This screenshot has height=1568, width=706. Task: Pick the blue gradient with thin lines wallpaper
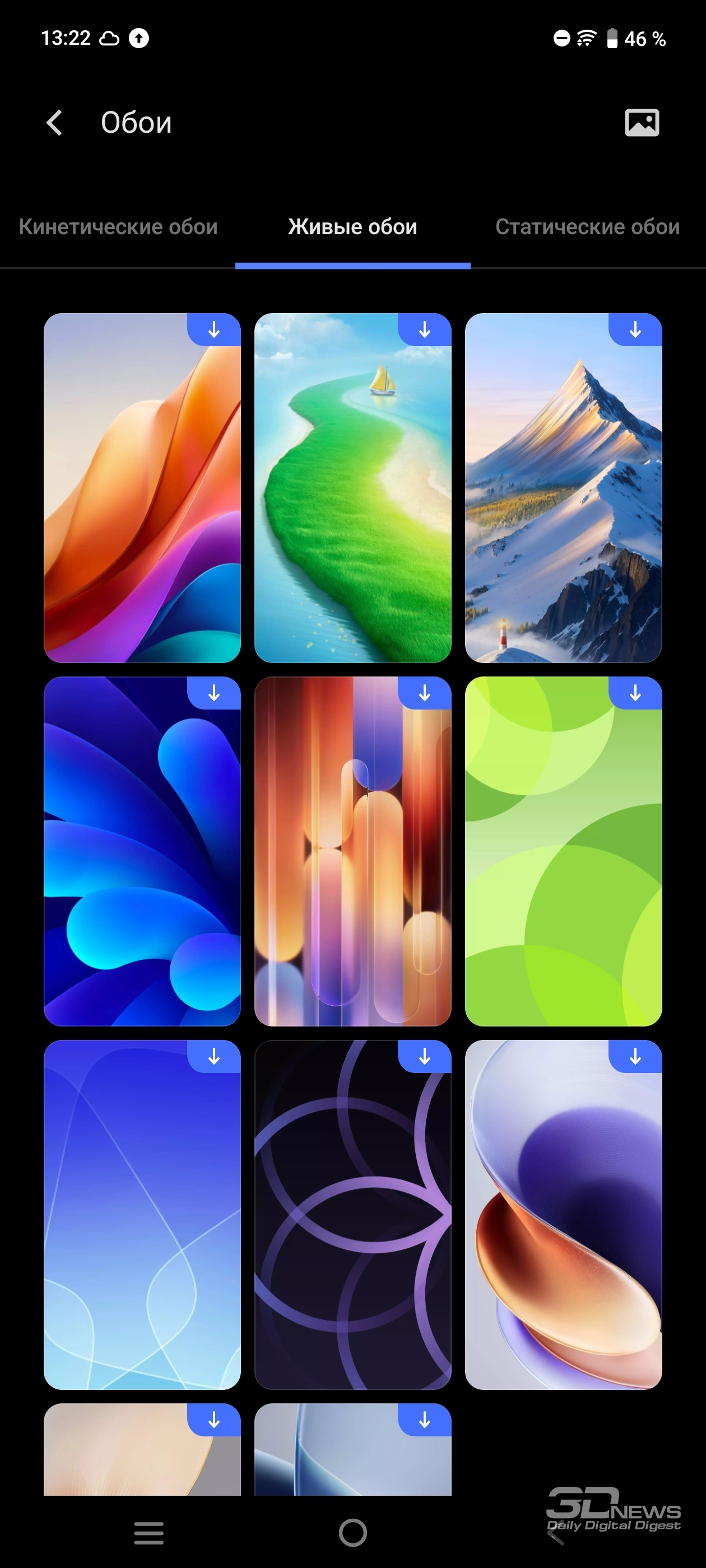tap(142, 1214)
